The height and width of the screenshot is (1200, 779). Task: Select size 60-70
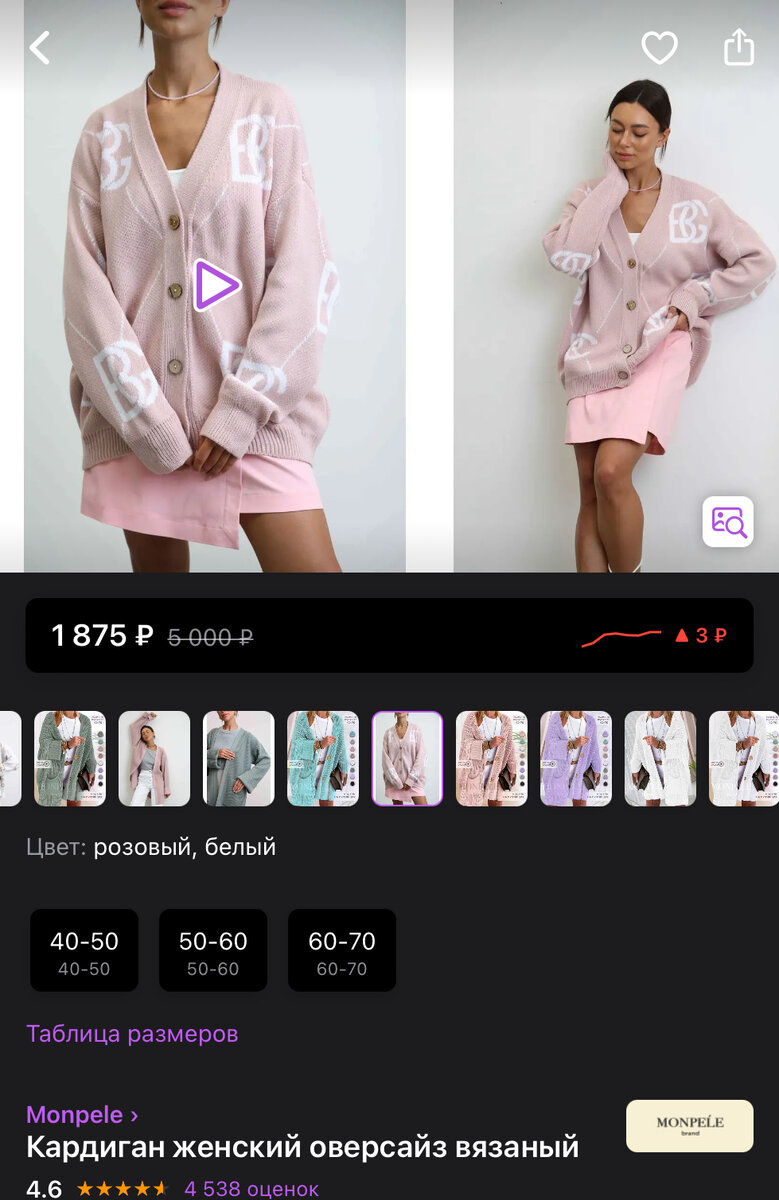(x=342, y=950)
